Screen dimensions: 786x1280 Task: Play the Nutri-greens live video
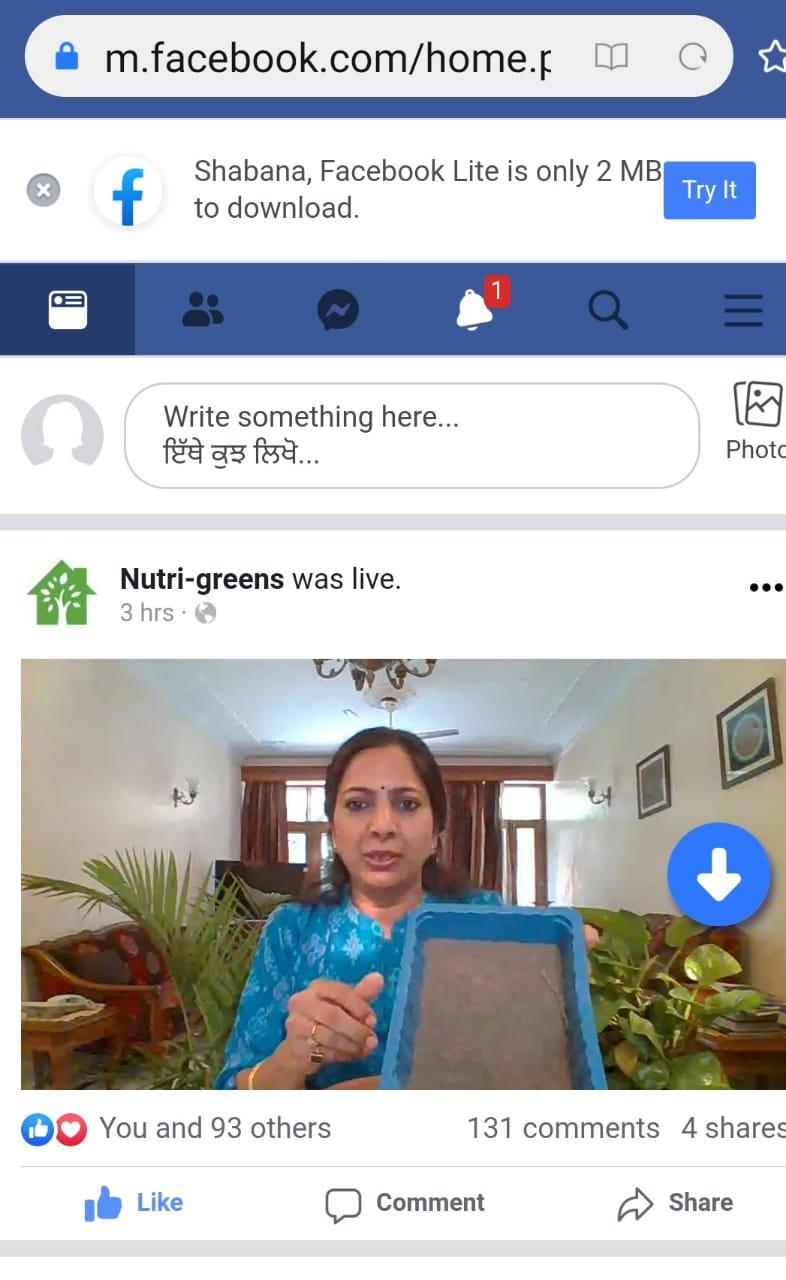point(403,874)
